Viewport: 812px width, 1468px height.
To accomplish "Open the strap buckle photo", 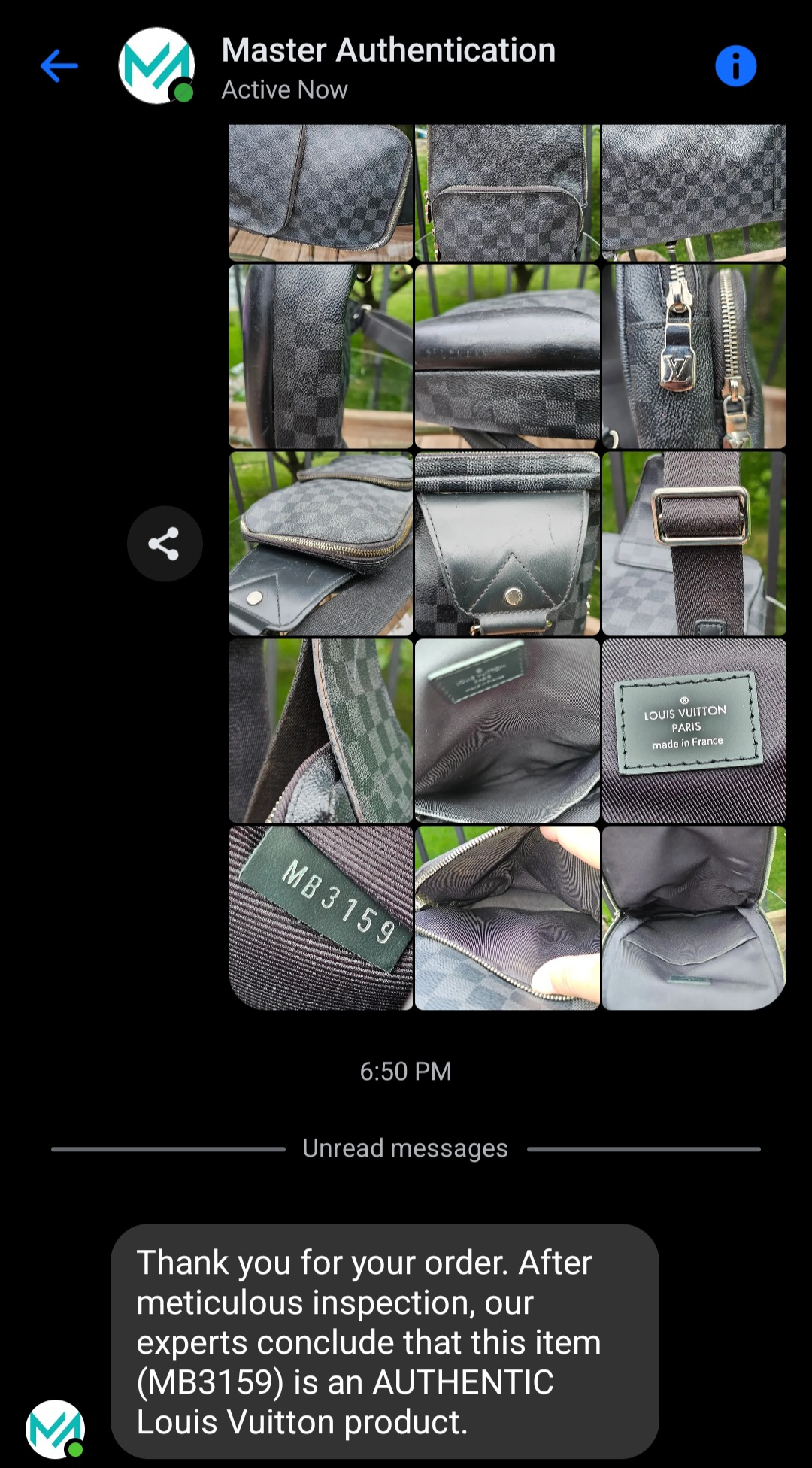I will coord(694,544).
